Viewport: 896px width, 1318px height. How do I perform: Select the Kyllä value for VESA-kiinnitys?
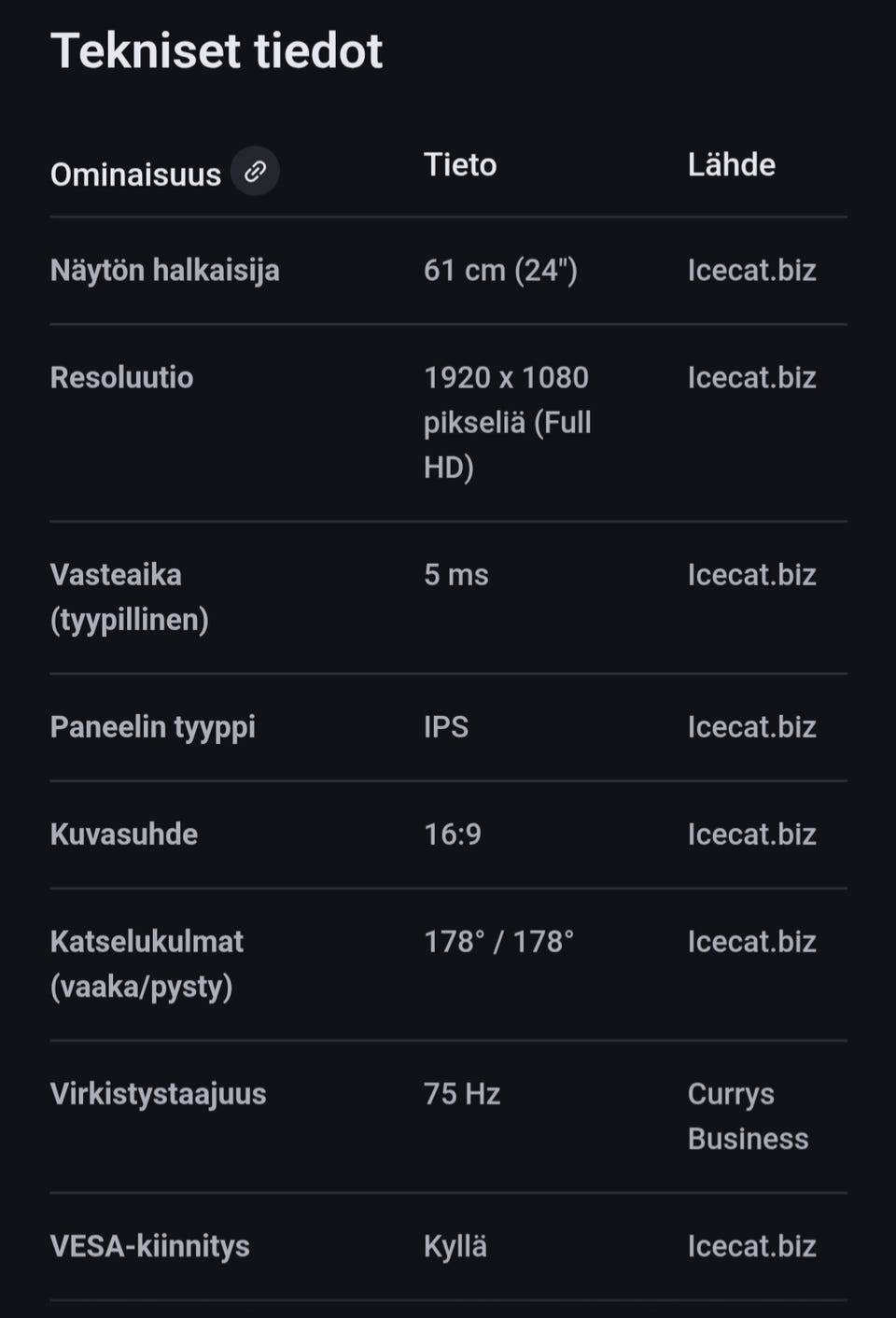pos(455,1246)
